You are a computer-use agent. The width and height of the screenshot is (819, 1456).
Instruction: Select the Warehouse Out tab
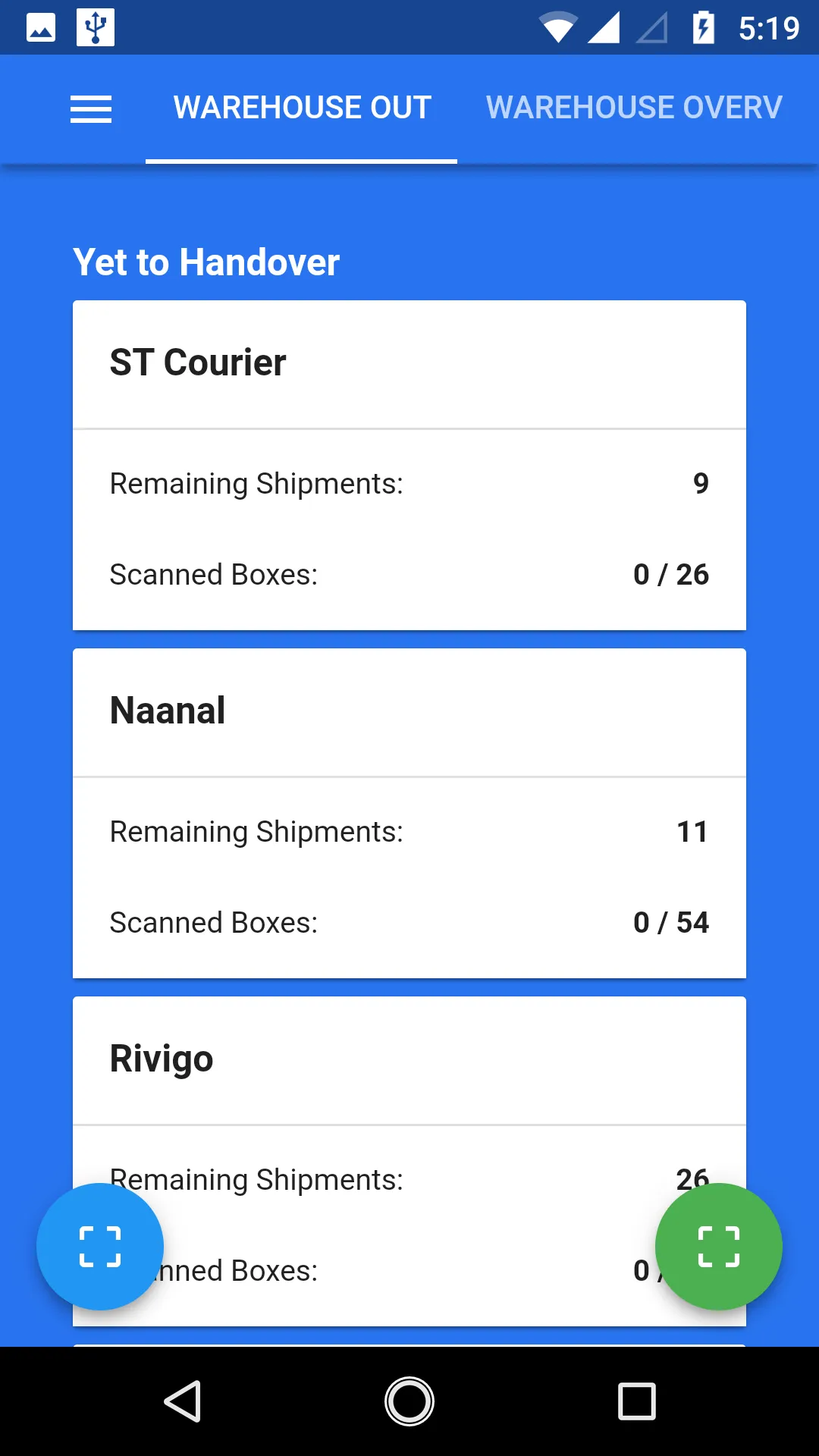(x=302, y=108)
